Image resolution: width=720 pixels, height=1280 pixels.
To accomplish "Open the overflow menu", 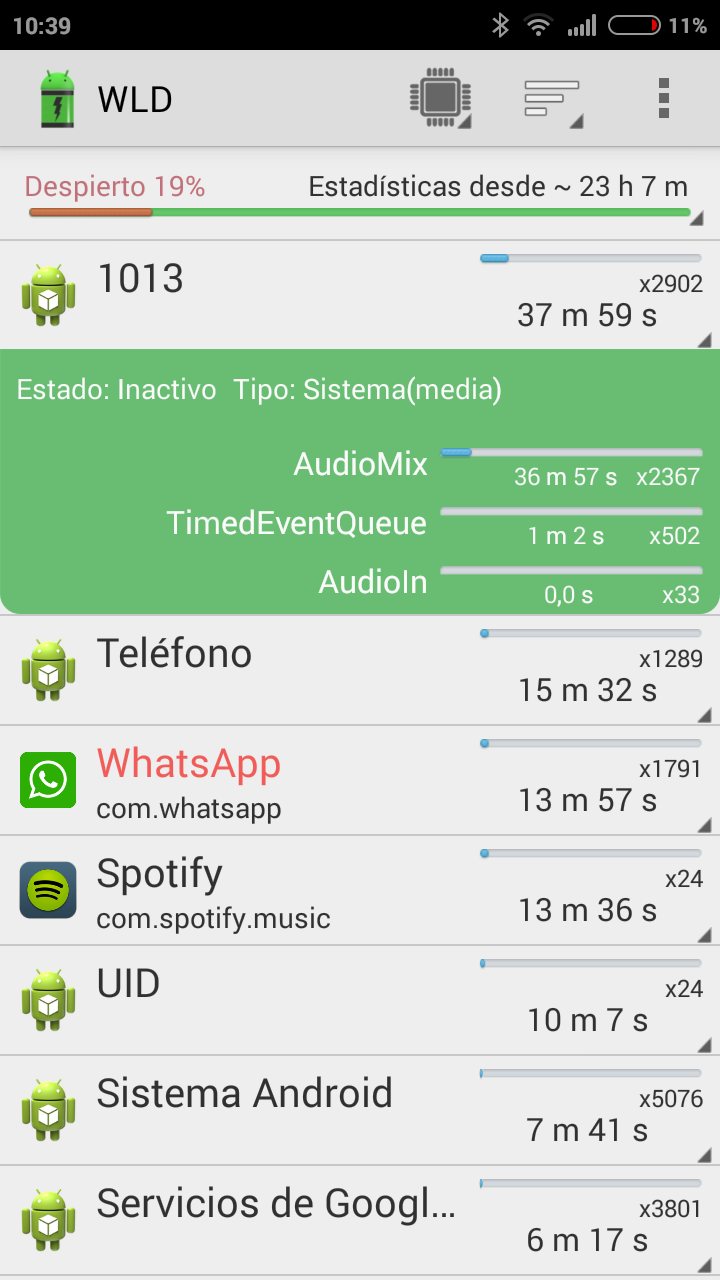I will coord(663,99).
